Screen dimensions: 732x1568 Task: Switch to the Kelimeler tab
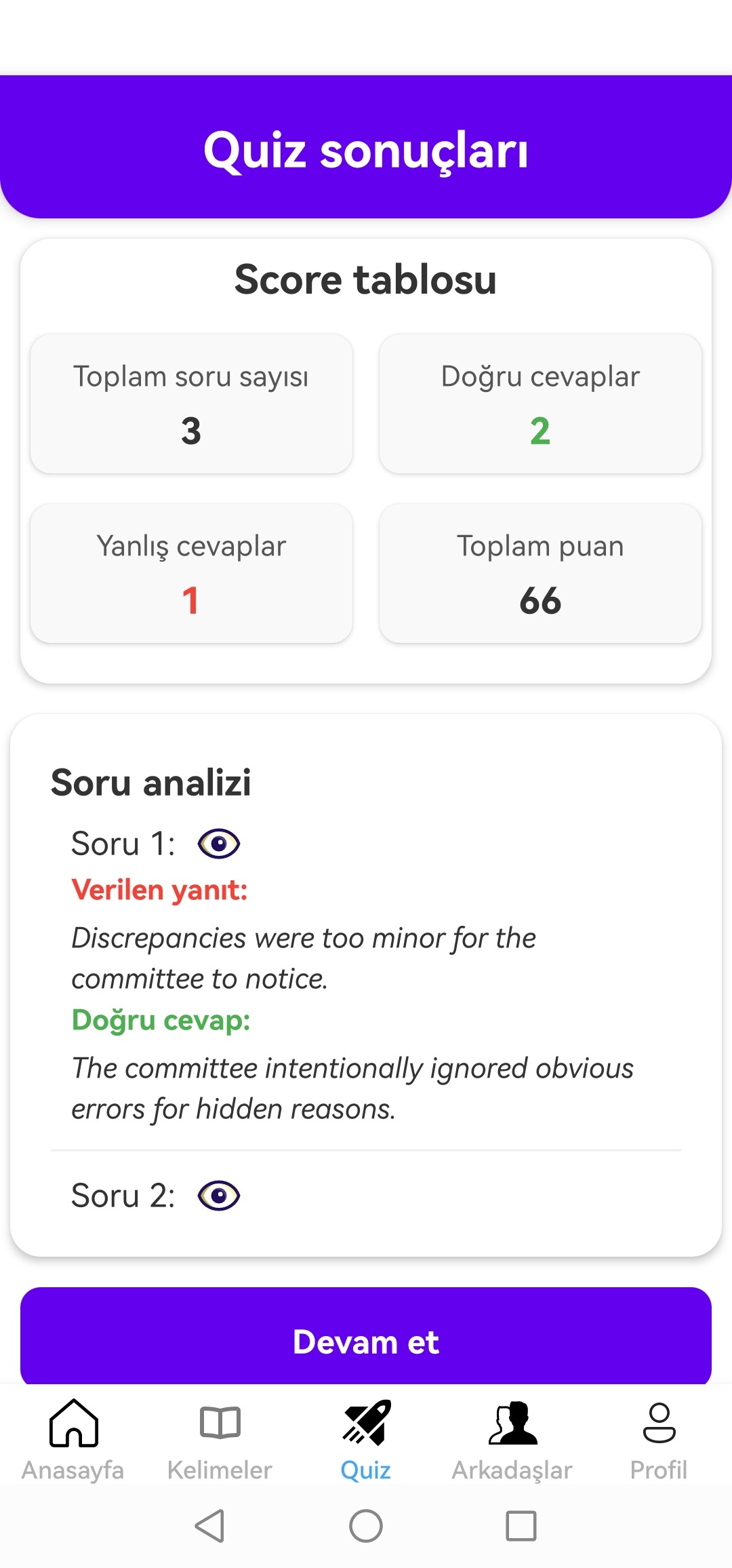click(x=220, y=1439)
